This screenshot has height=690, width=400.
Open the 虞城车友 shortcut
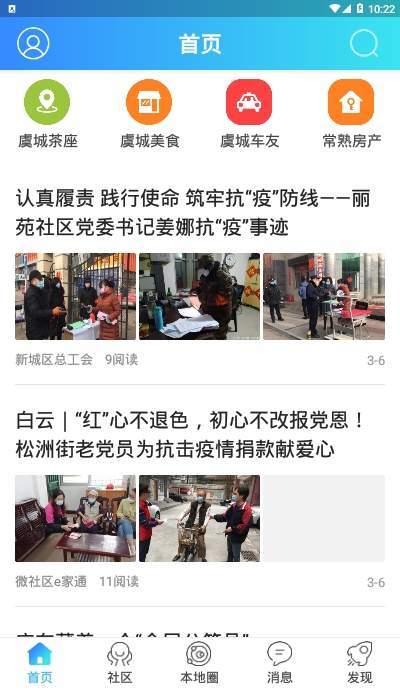tap(249, 114)
